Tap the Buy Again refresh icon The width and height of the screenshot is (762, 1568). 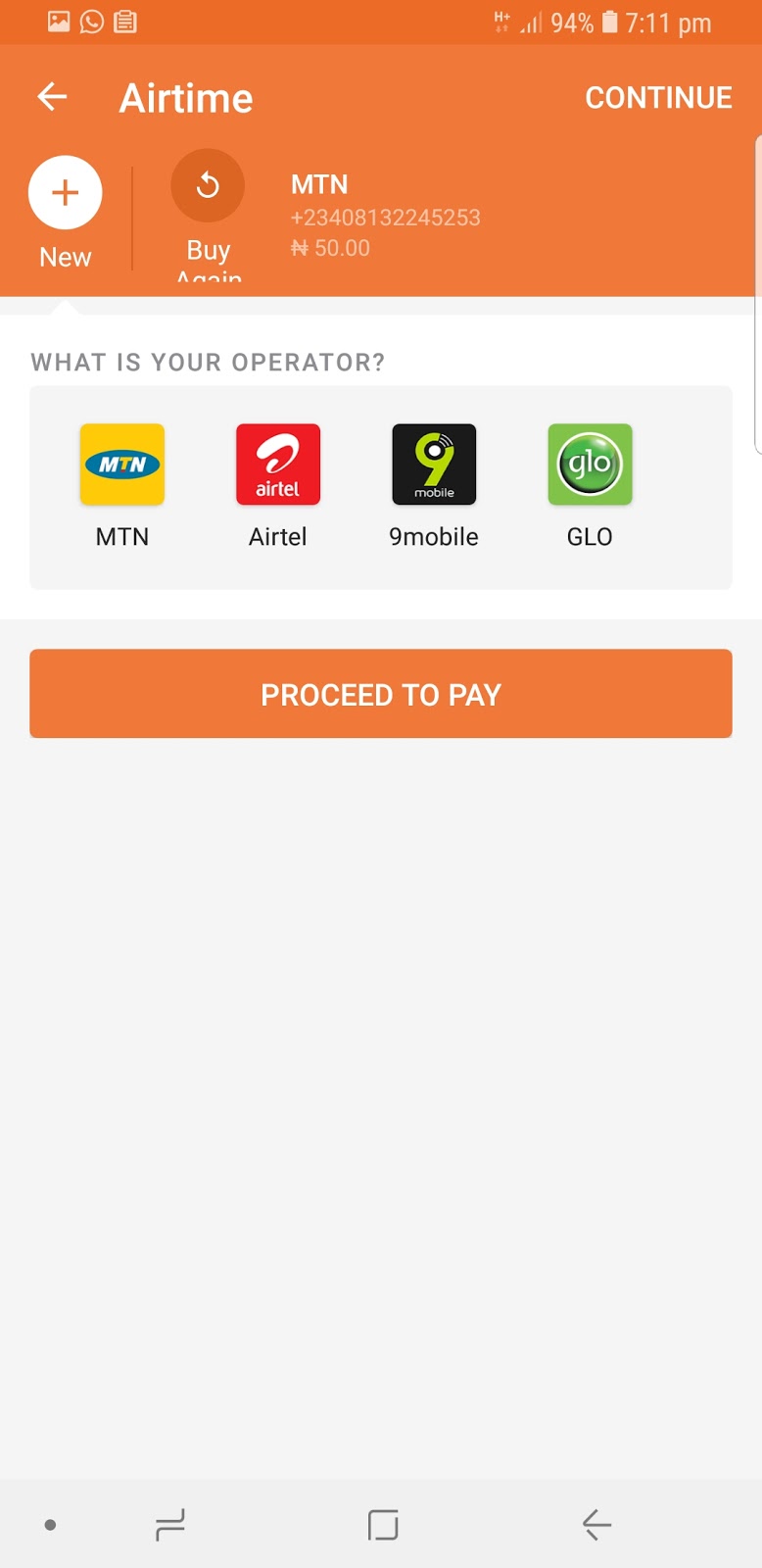tap(208, 184)
